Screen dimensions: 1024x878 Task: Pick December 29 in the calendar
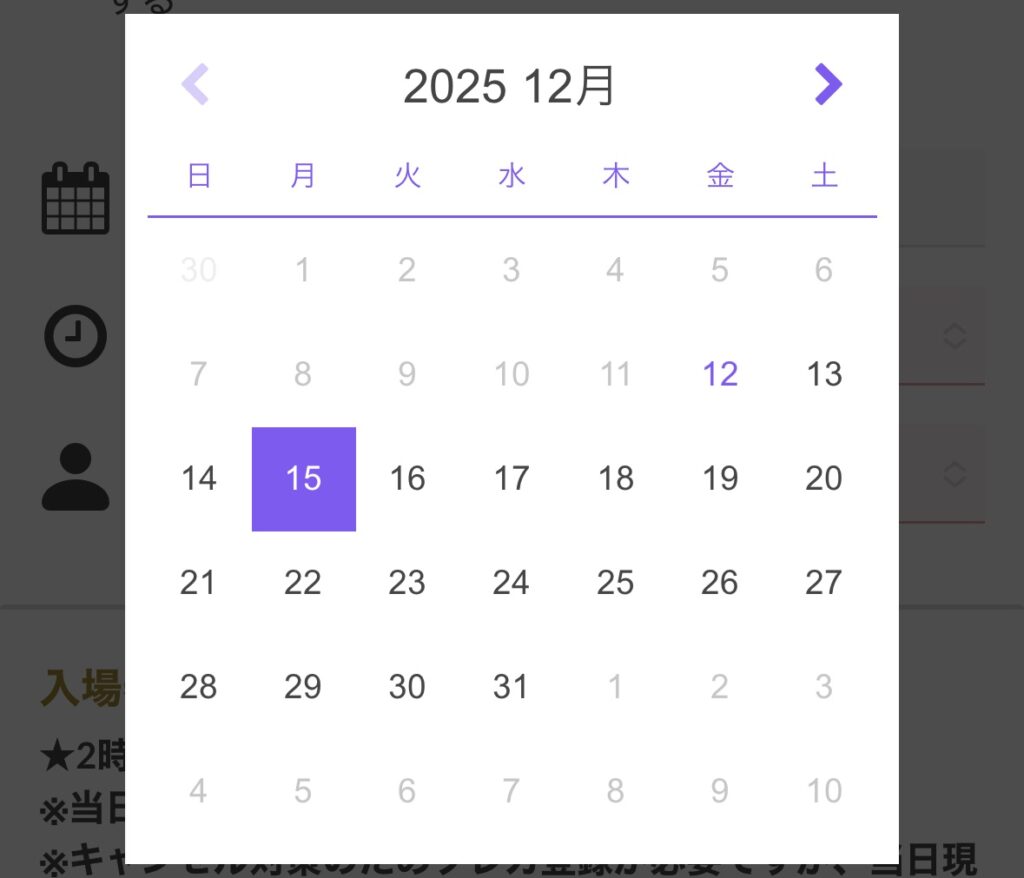303,687
